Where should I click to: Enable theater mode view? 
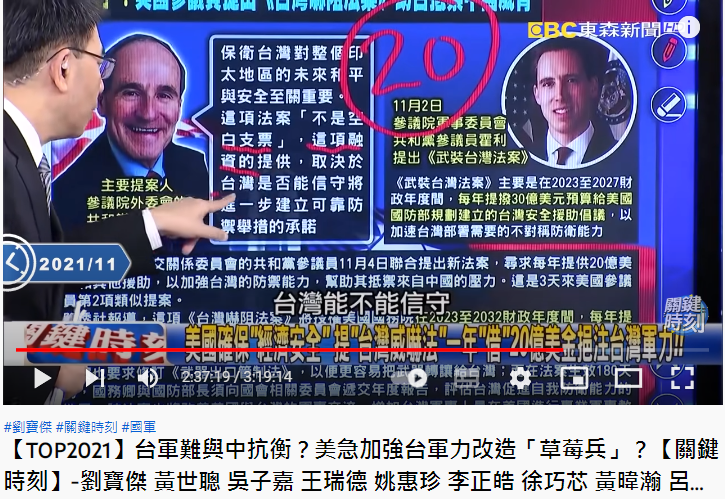627,378
